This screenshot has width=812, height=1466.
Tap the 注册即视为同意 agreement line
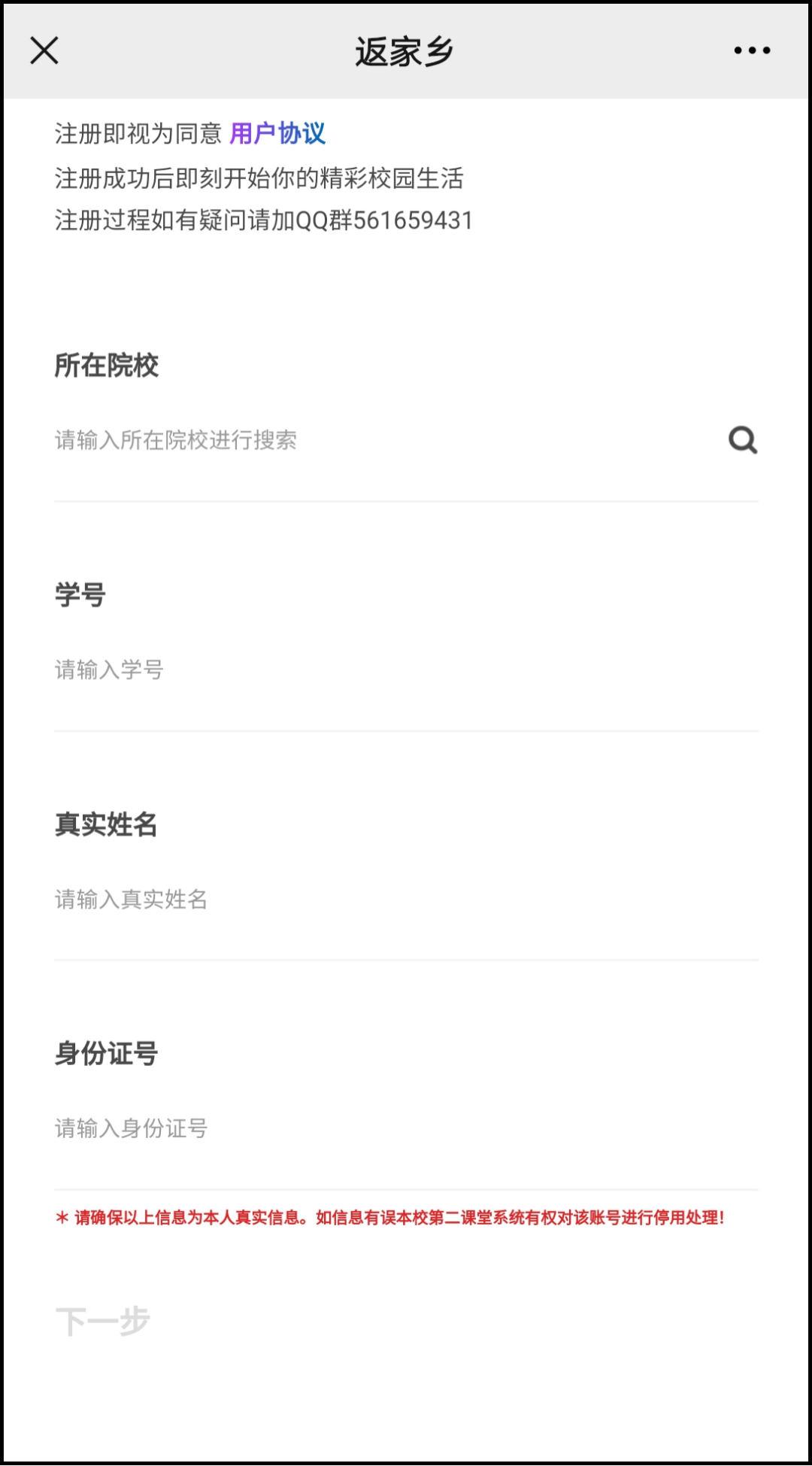pos(139,132)
